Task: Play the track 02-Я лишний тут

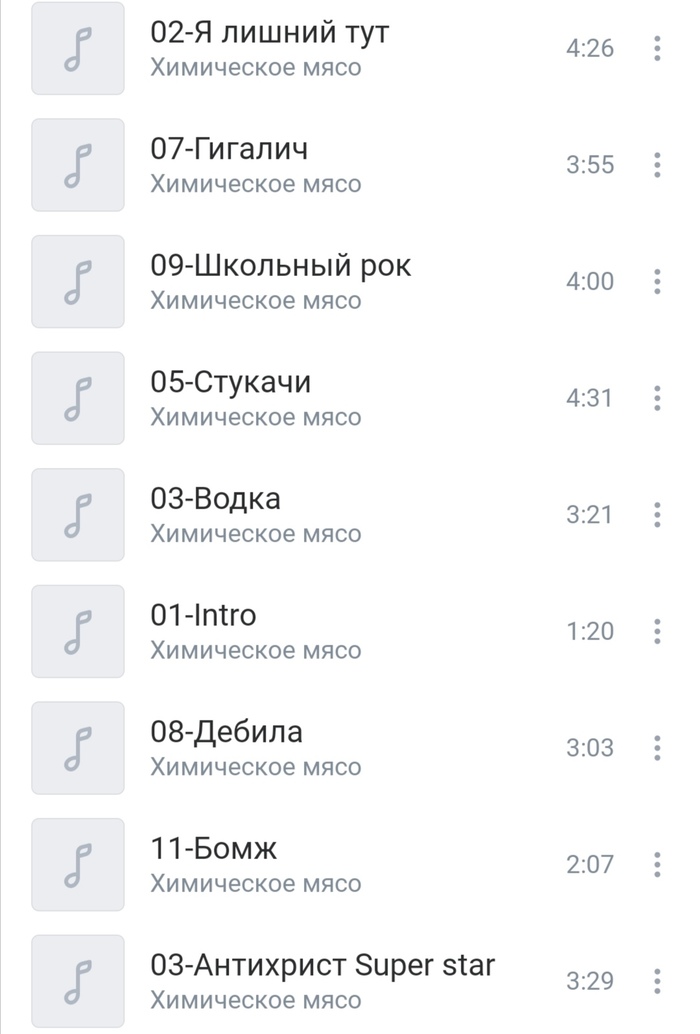Action: (x=270, y=48)
